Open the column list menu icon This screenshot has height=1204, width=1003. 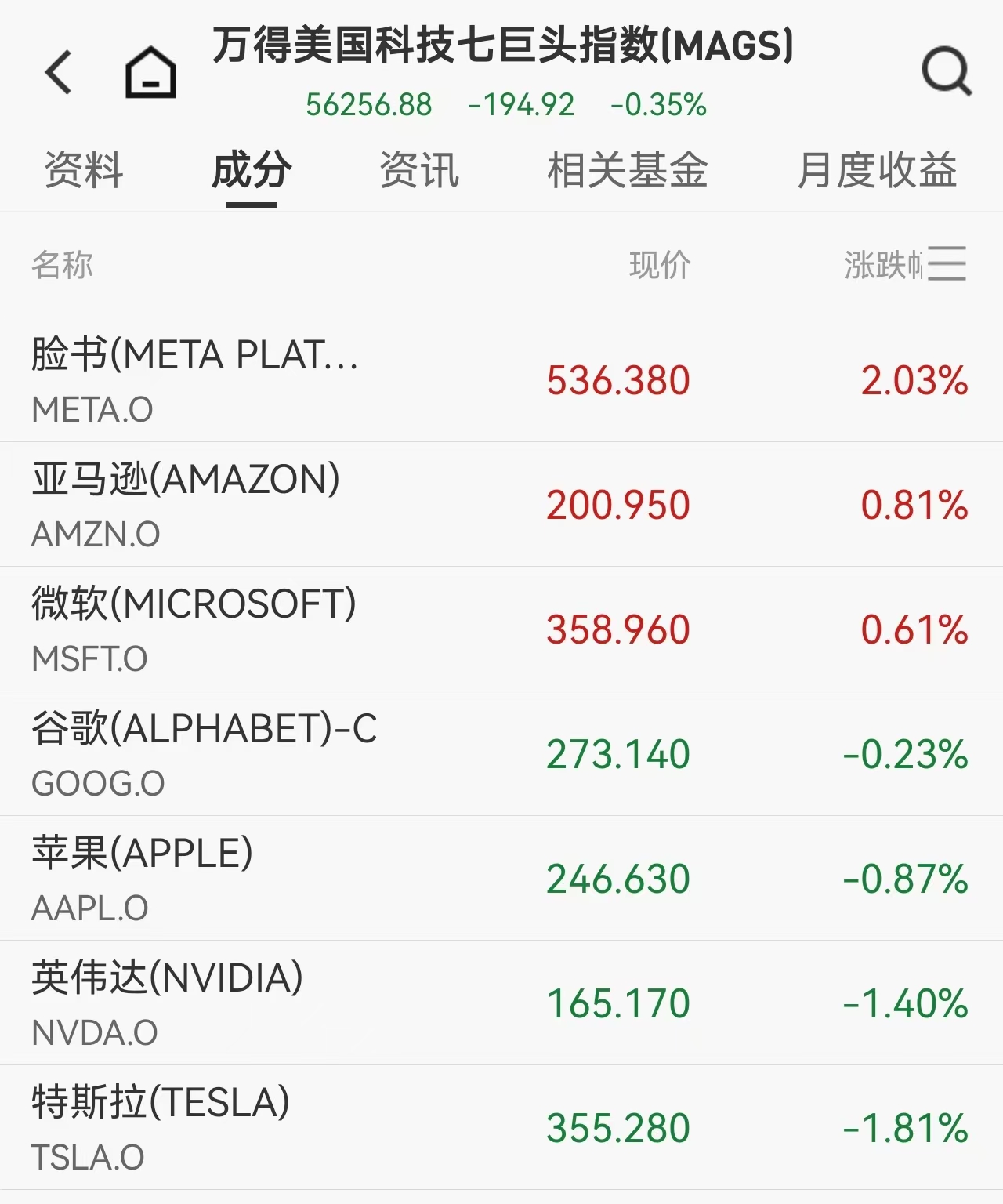click(947, 263)
